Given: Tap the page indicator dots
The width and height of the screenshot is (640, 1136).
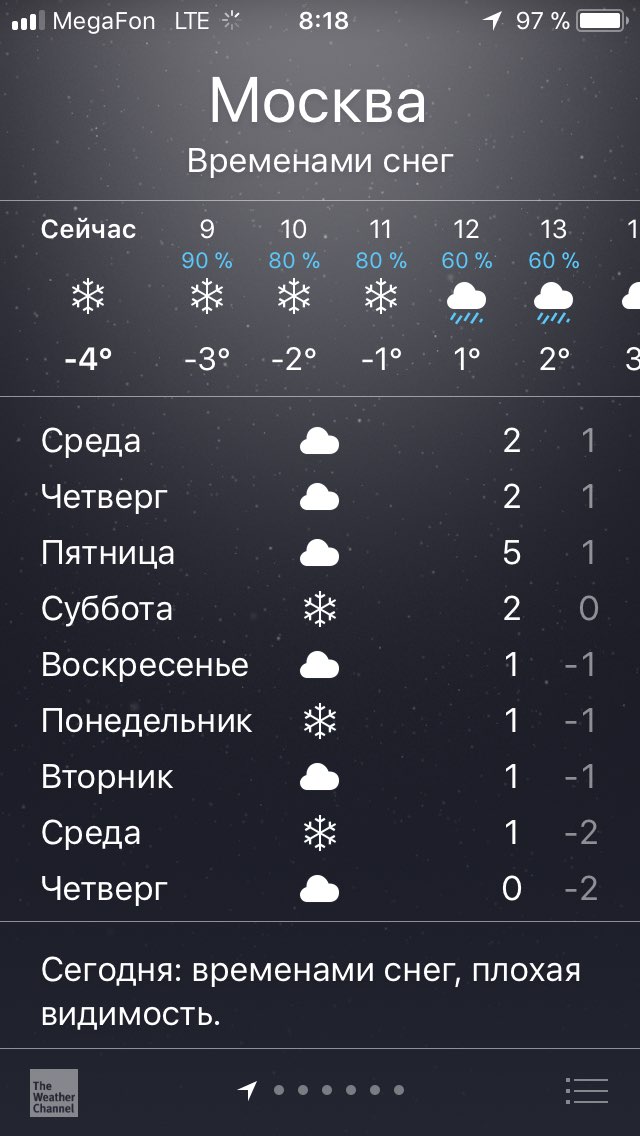Looking at the screenshot, I should click(x=338, y=1090).
